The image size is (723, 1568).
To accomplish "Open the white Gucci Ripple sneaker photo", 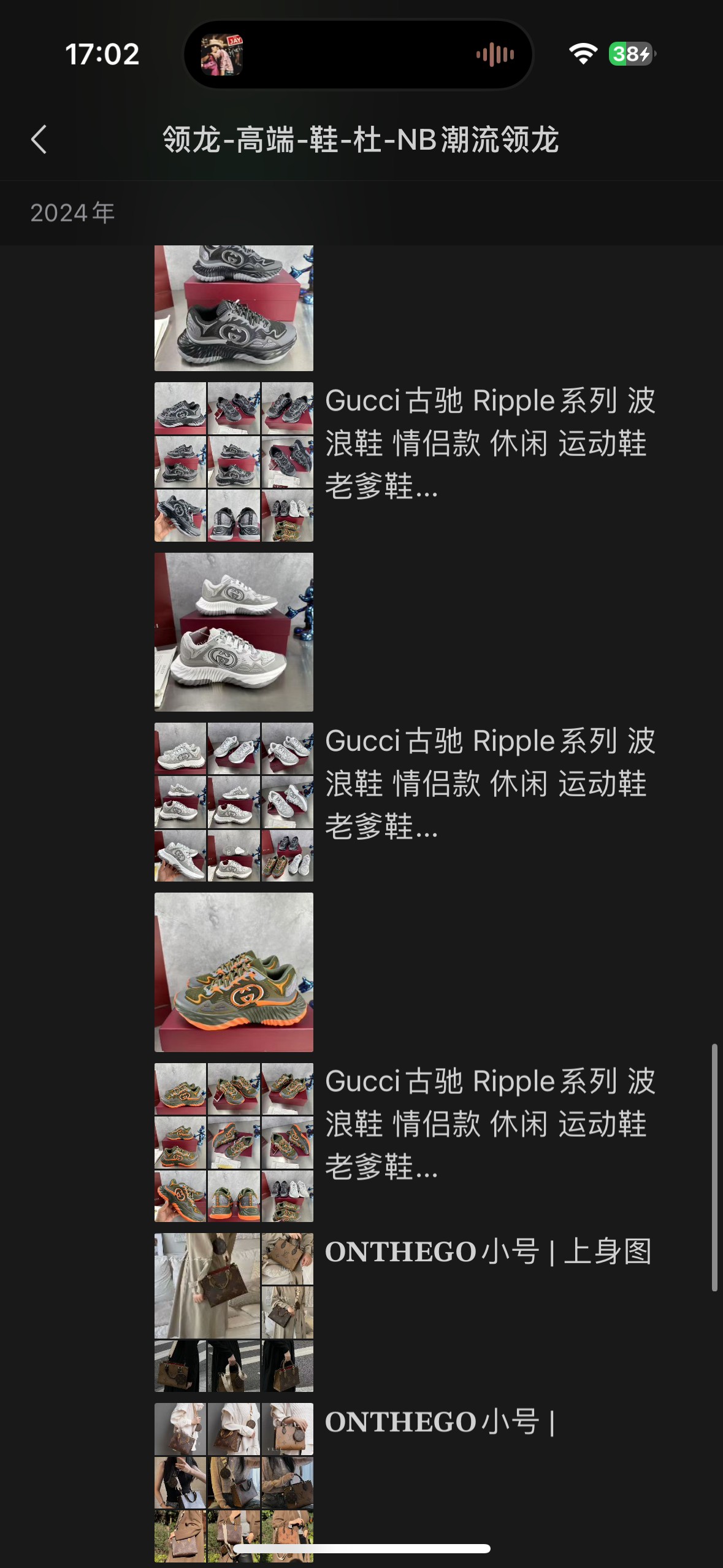I will [x=234, y=632].
